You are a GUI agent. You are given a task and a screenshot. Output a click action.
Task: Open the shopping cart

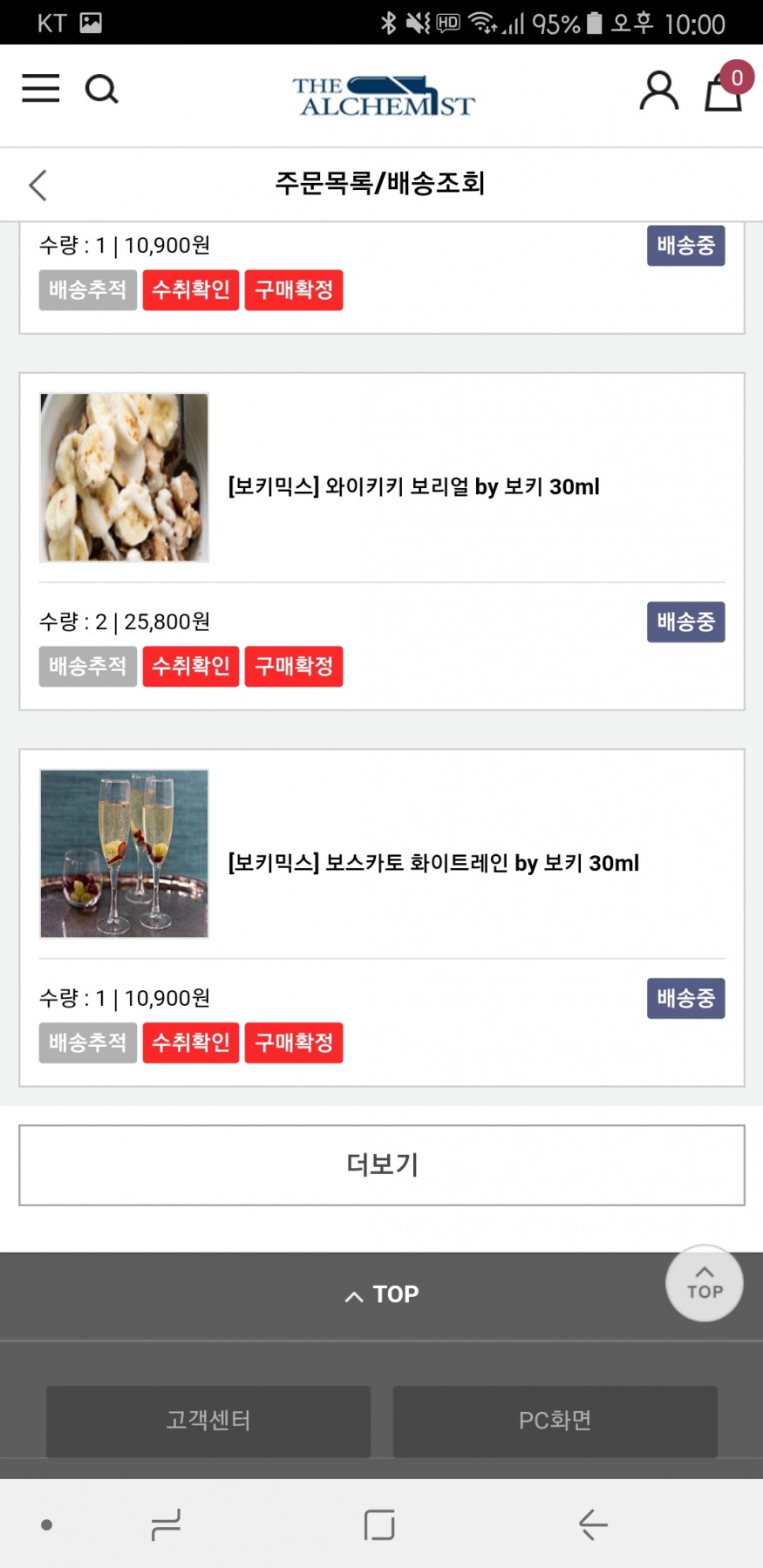pos(724,91)
